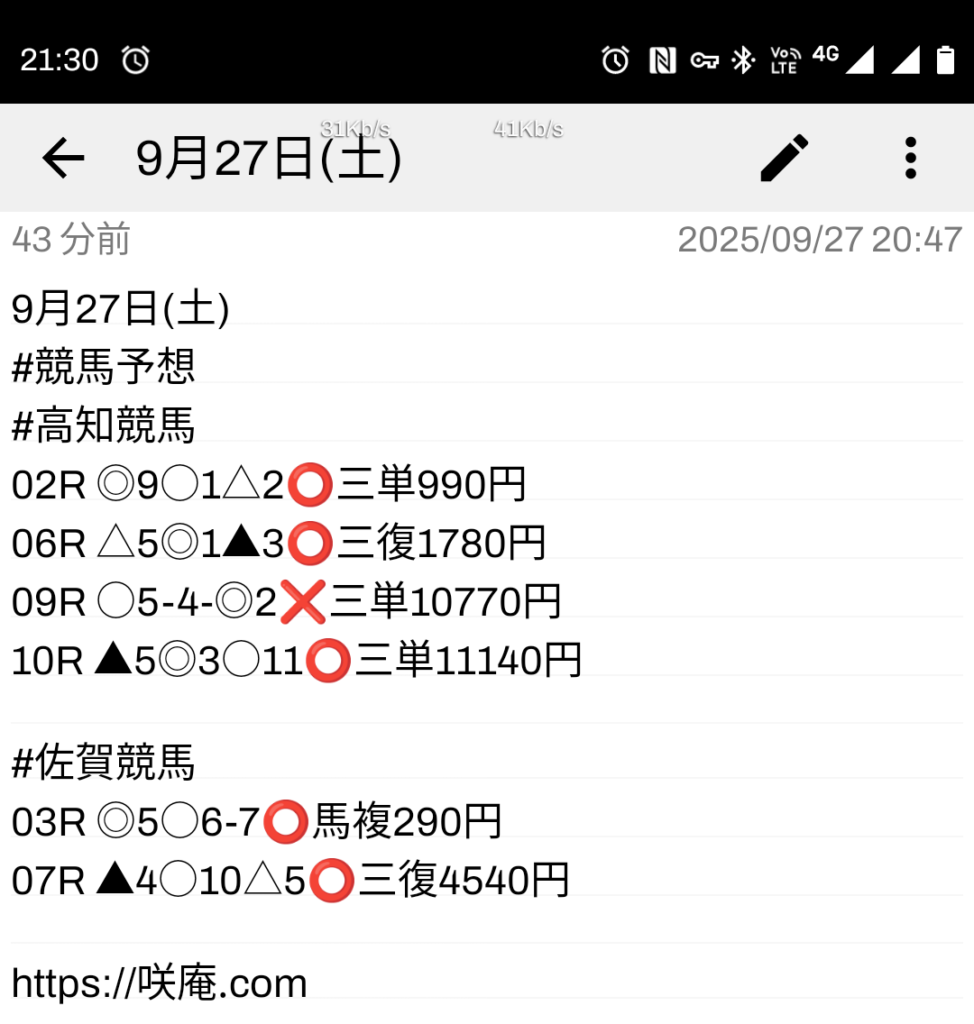Edit this note with the pencil icon
This screenshot has width=974, height=1024.
point(784,158)
